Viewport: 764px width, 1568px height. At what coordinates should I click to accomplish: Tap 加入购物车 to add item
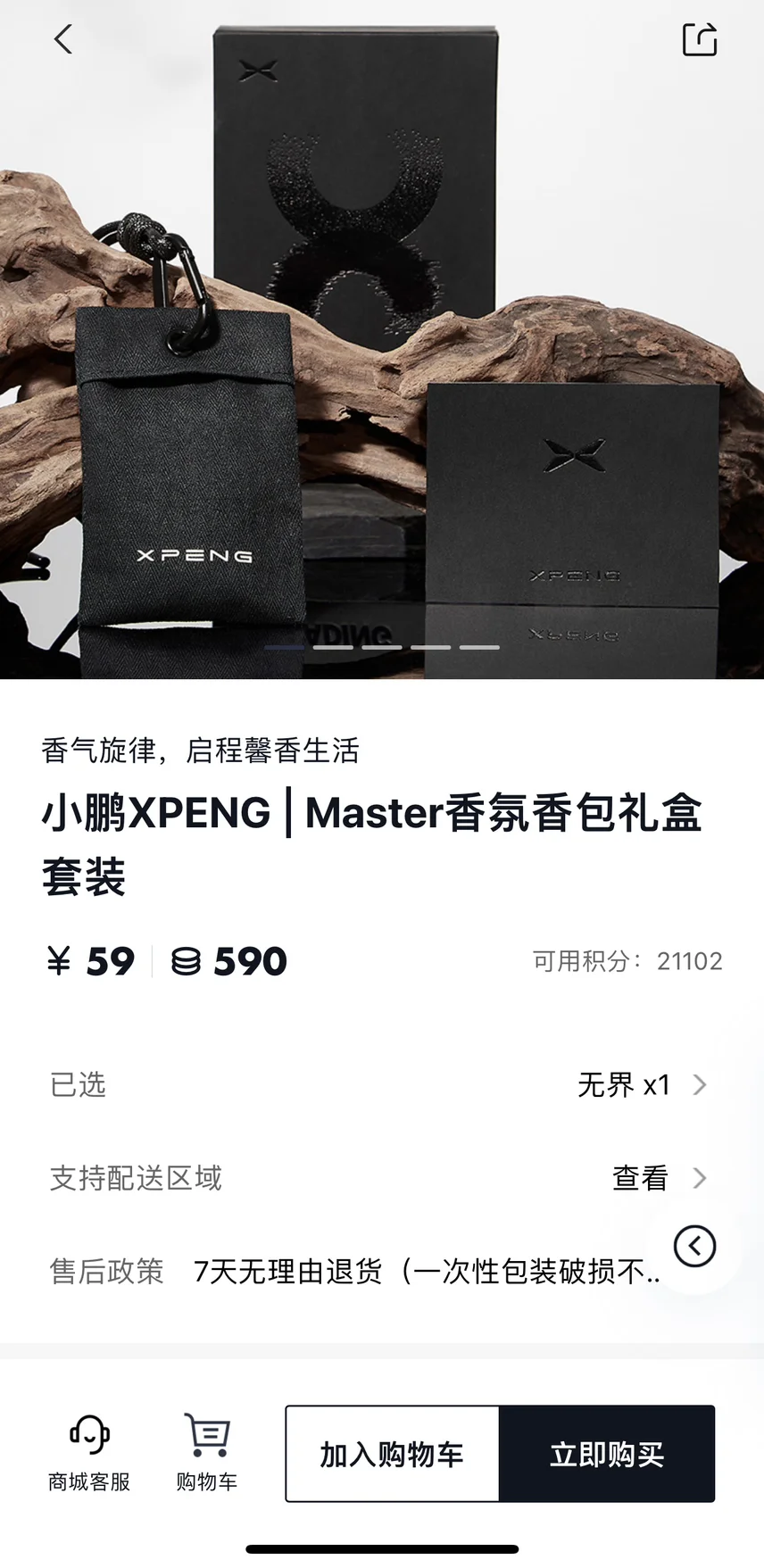[392, 1455]
